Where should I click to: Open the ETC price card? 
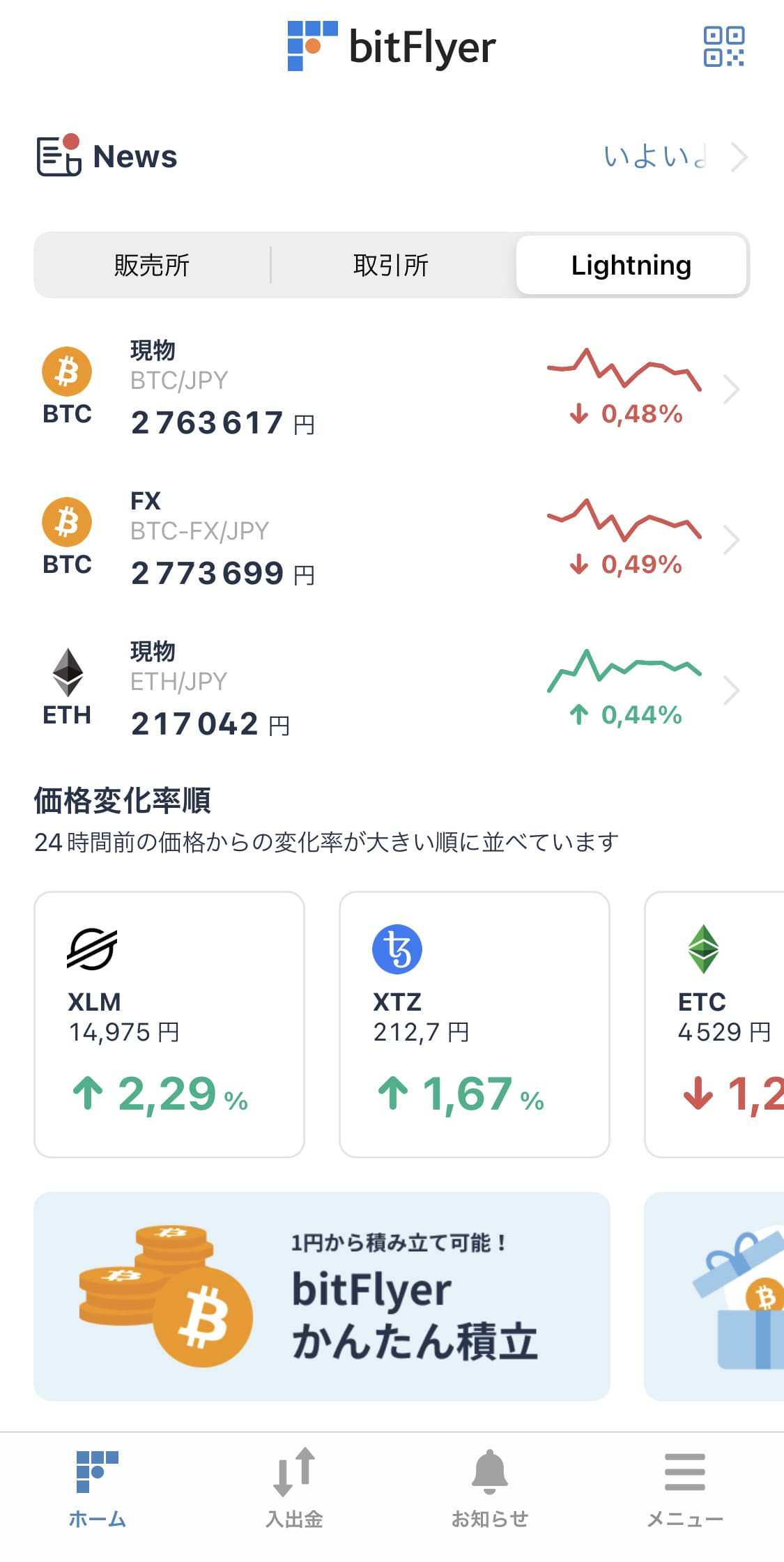click(714, 1024)
